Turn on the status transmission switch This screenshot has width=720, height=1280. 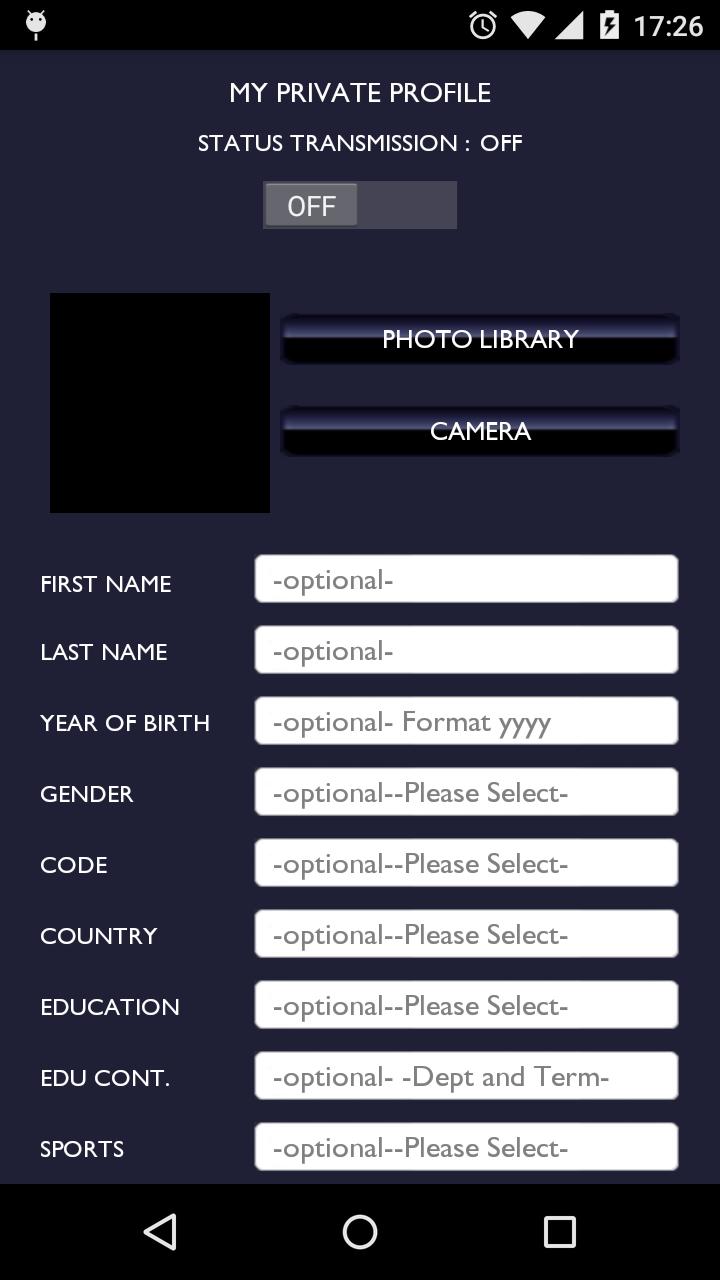tap(360, 205)
